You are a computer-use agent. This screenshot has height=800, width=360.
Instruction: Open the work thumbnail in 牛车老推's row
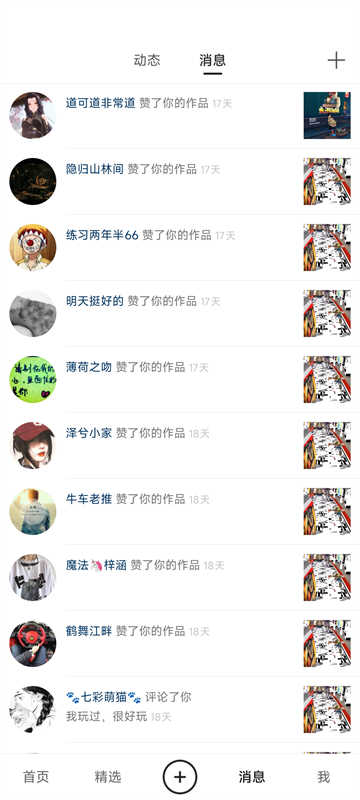coord(327,511)
